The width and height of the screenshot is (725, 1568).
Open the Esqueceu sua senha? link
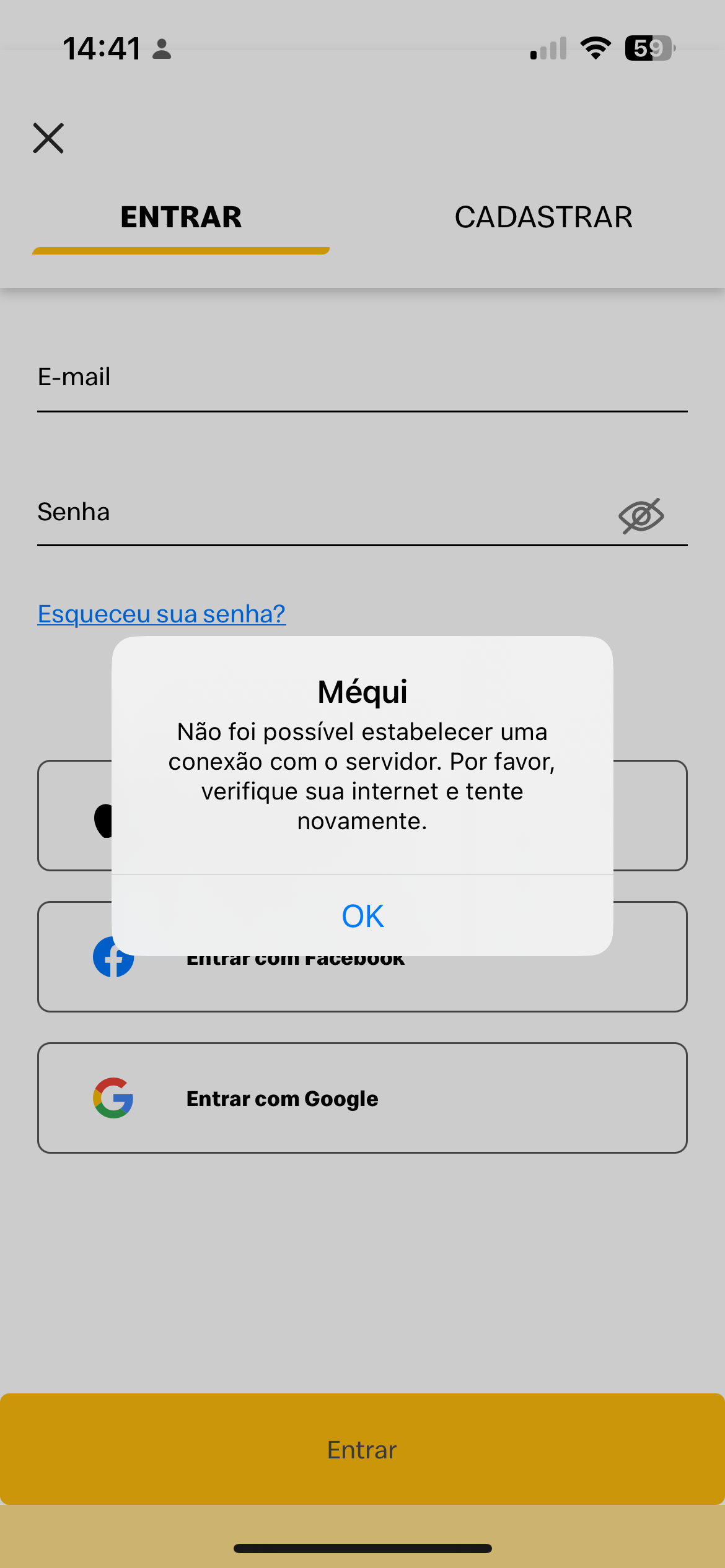click(162, 614)
